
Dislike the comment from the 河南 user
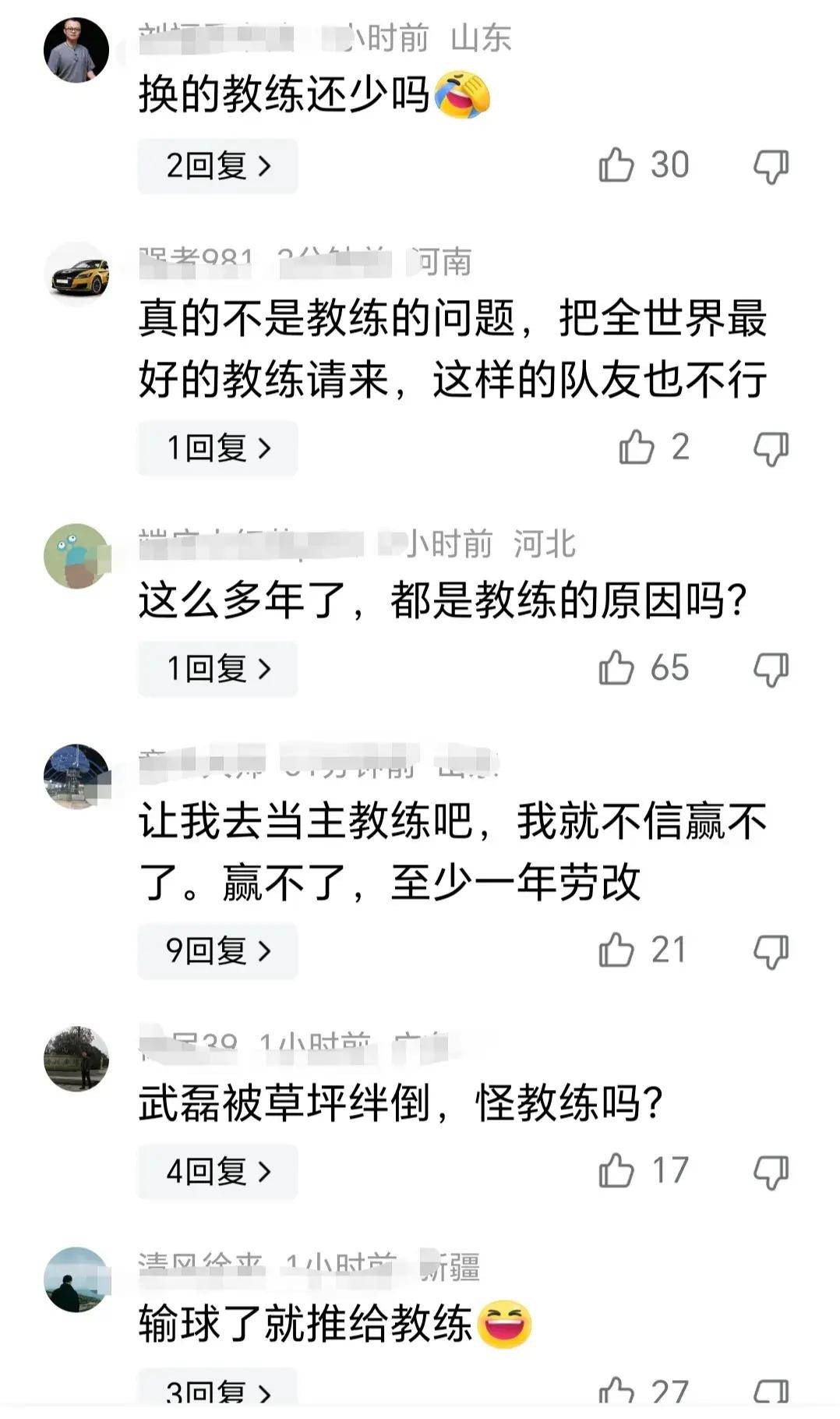771,448
